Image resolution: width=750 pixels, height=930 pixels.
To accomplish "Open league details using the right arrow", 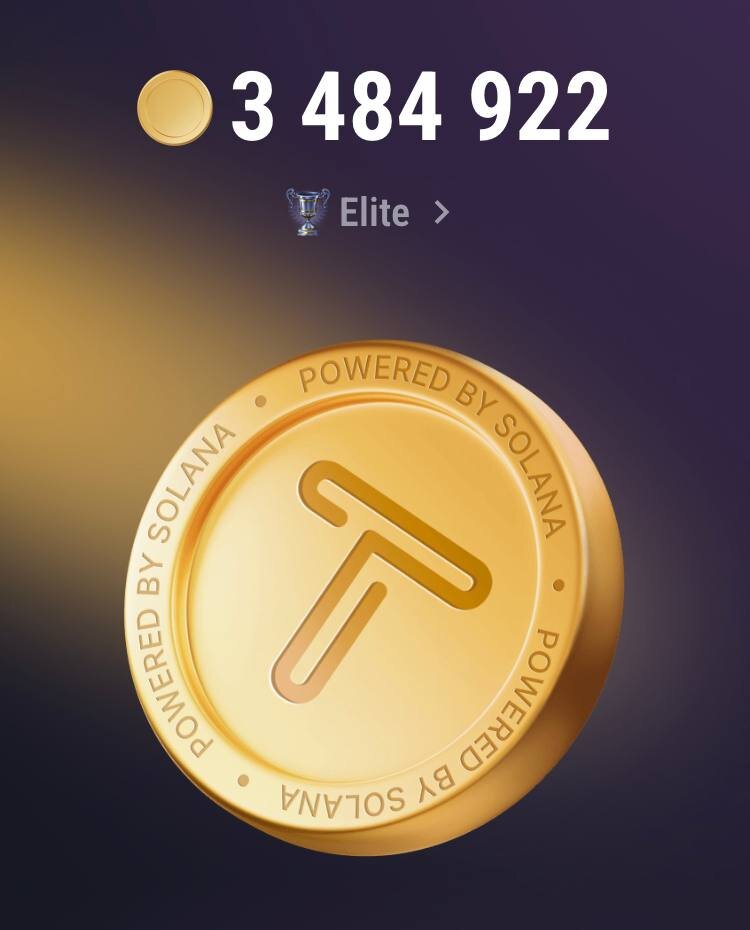I will tap(440, 211).
